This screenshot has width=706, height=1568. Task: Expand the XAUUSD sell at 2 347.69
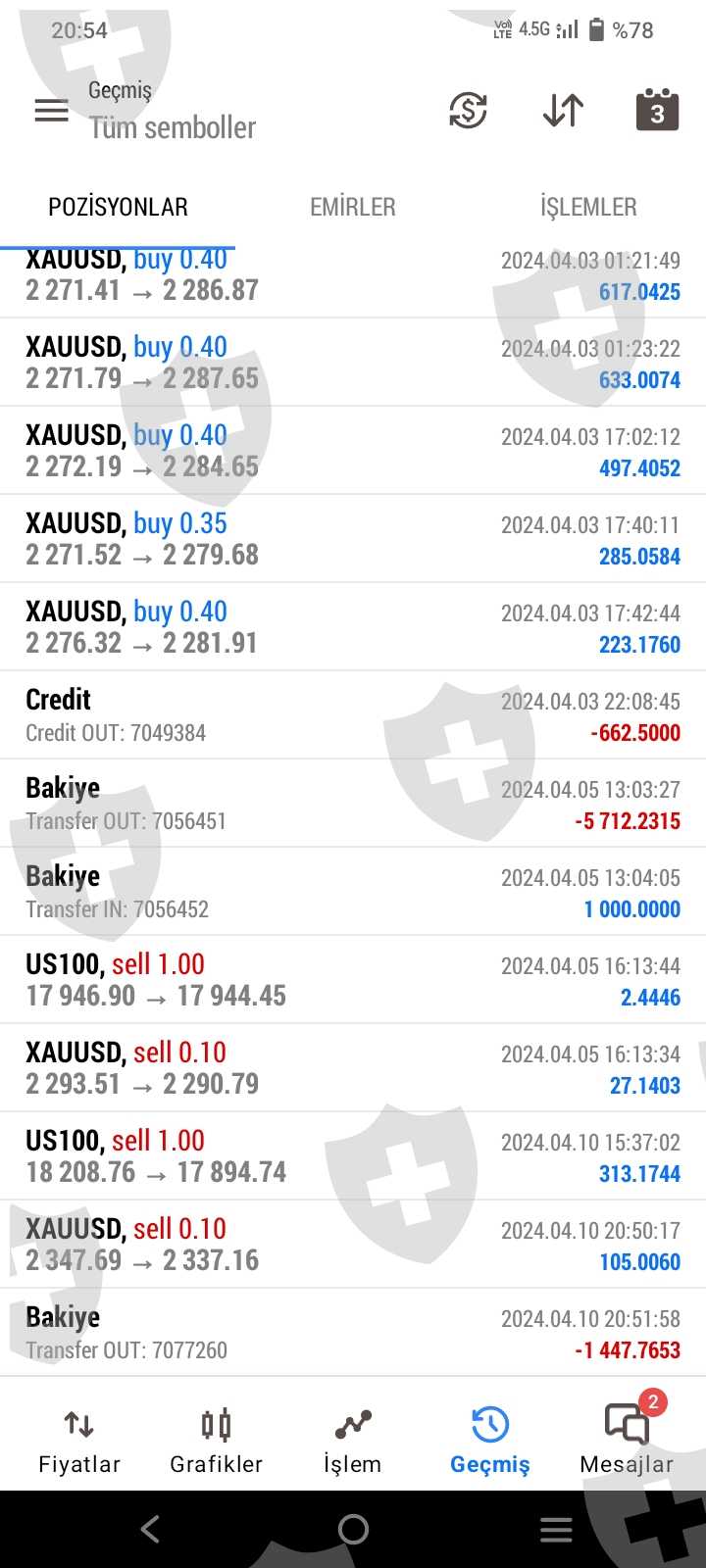(x=353, y=1245)
